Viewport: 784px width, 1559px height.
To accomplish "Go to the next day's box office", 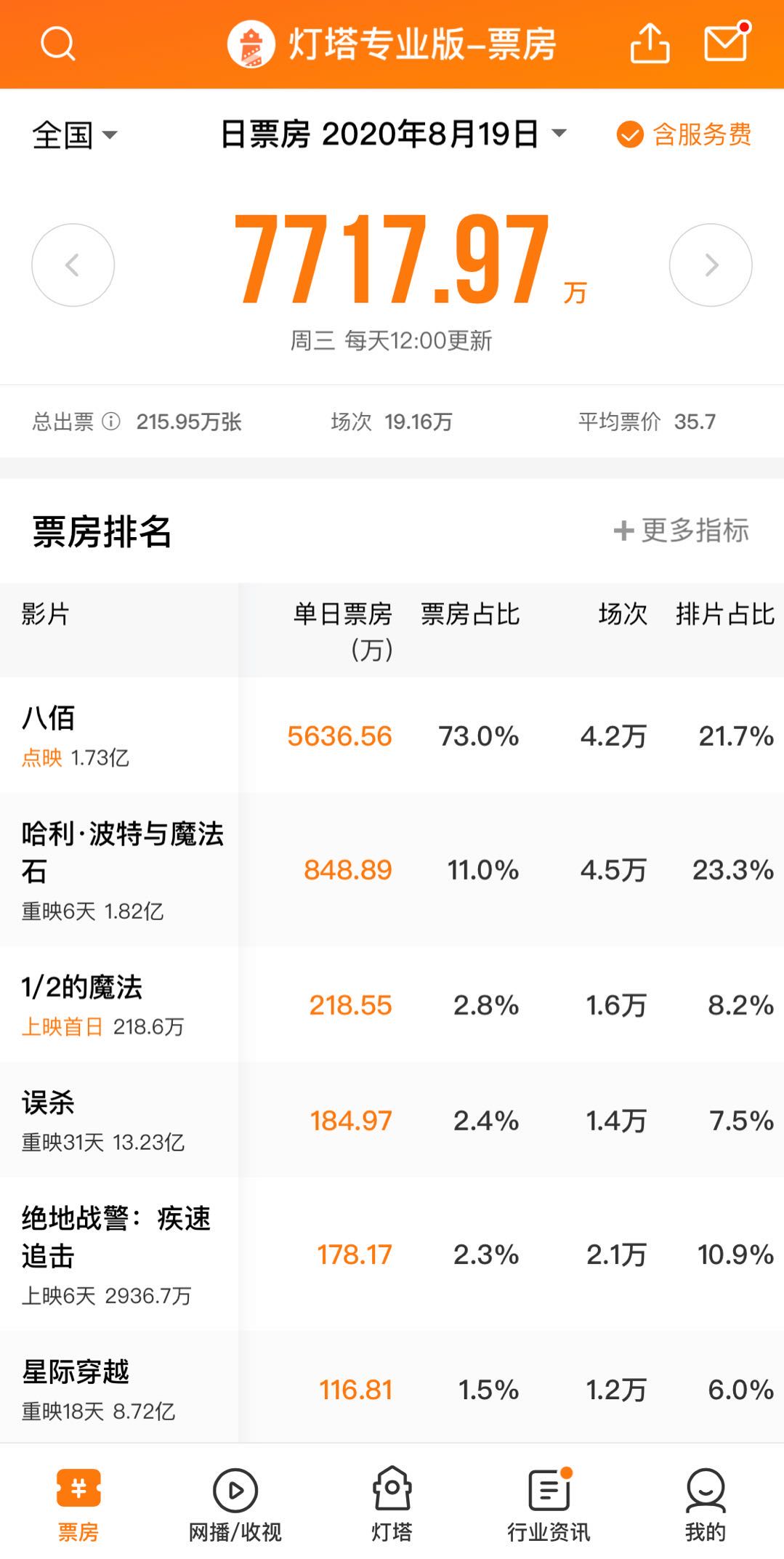I will tap(710, 265).
